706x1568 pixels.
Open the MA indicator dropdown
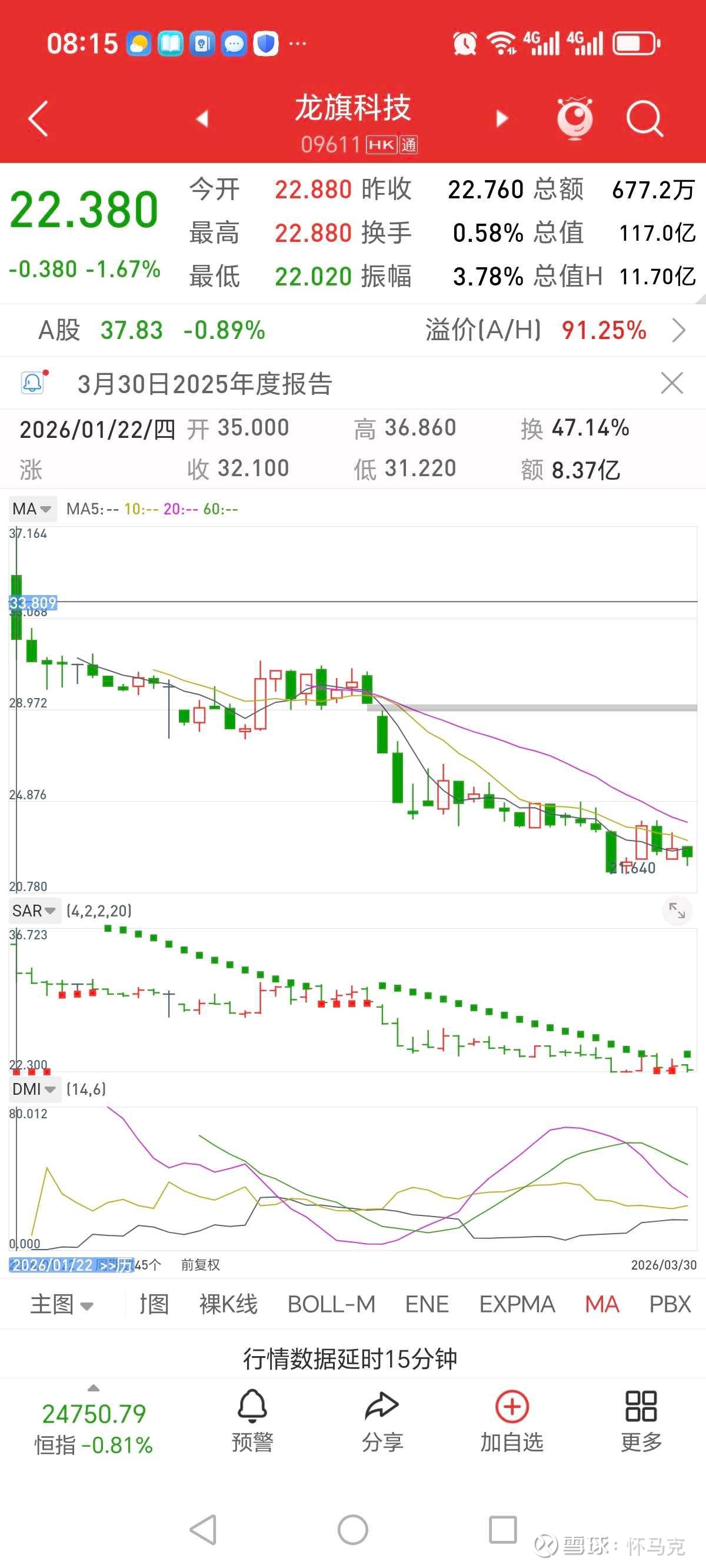tap(32, 509)
